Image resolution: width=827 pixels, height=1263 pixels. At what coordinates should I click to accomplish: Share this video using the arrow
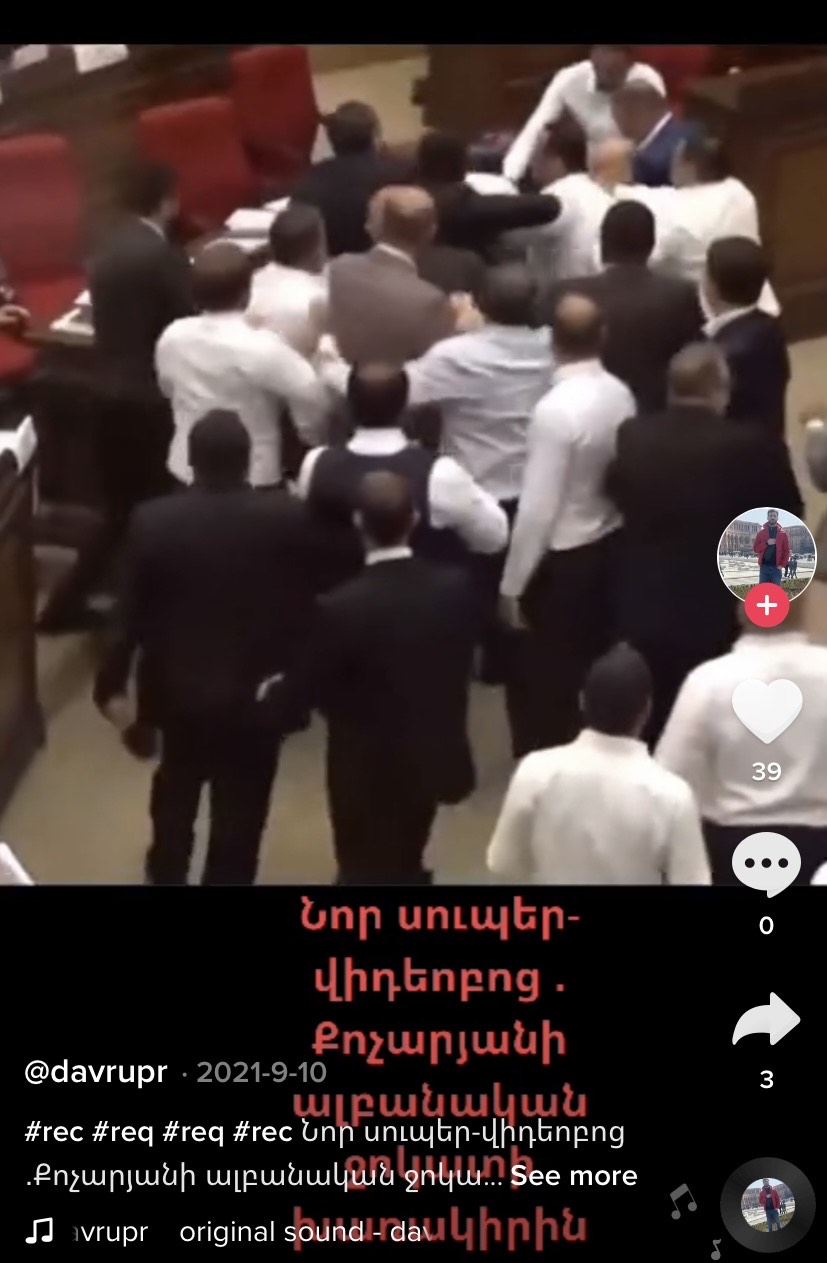[x=766, y=1021]
